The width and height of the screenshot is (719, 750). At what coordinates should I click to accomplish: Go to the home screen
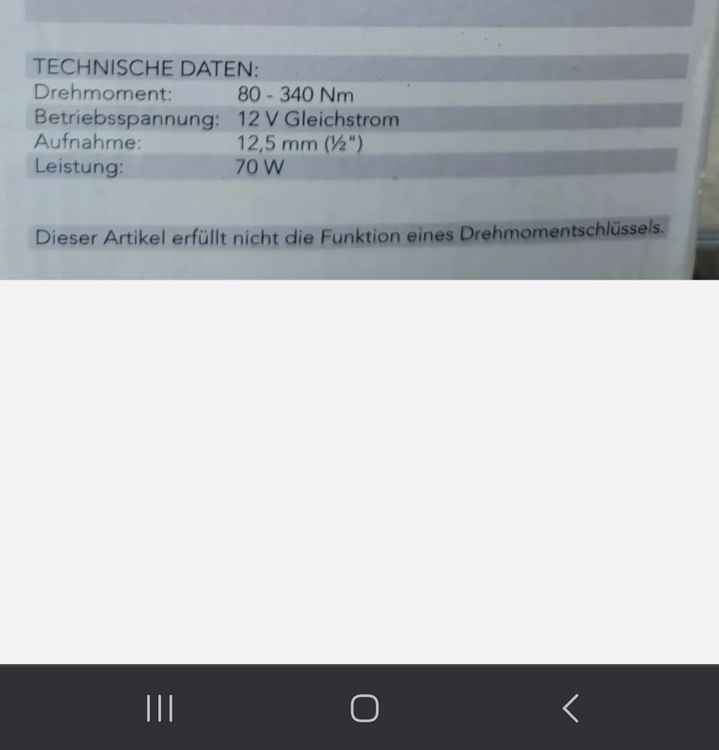(x=365, y=708)
